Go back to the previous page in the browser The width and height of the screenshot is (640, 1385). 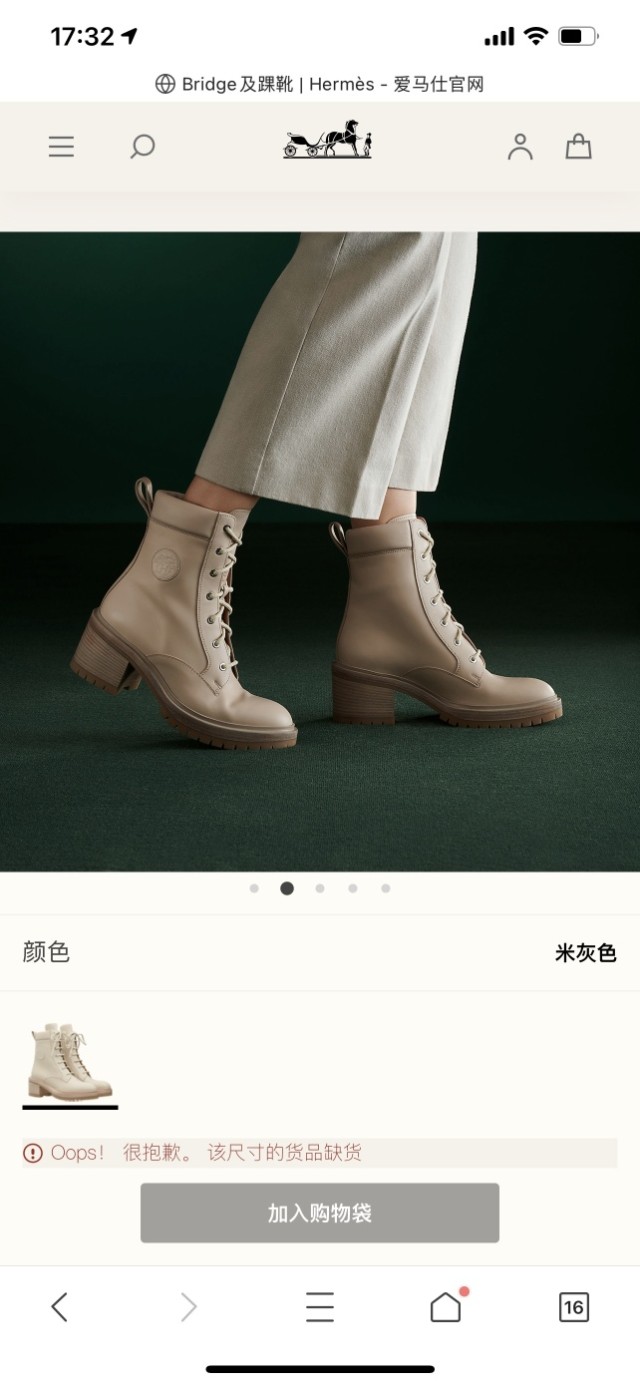[x=59, y=1307]
